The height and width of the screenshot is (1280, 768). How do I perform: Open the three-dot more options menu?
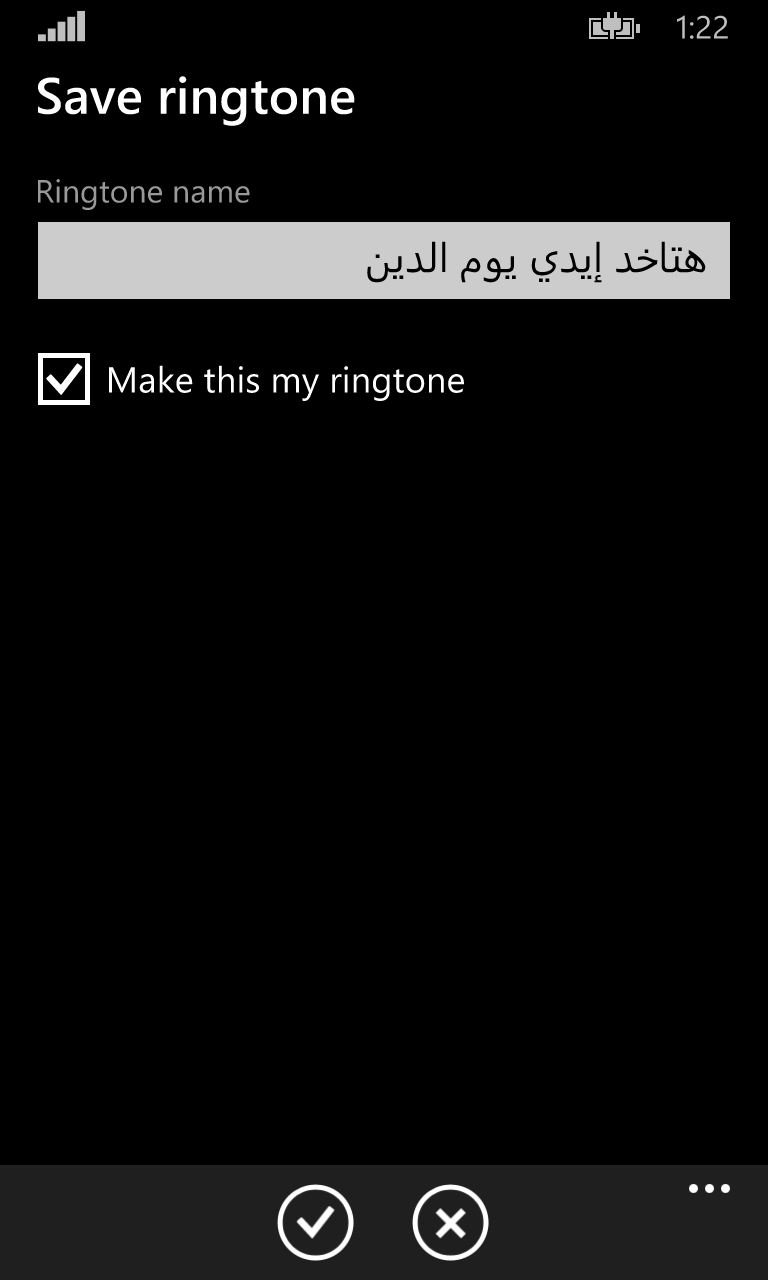[x=709, y=1189]
